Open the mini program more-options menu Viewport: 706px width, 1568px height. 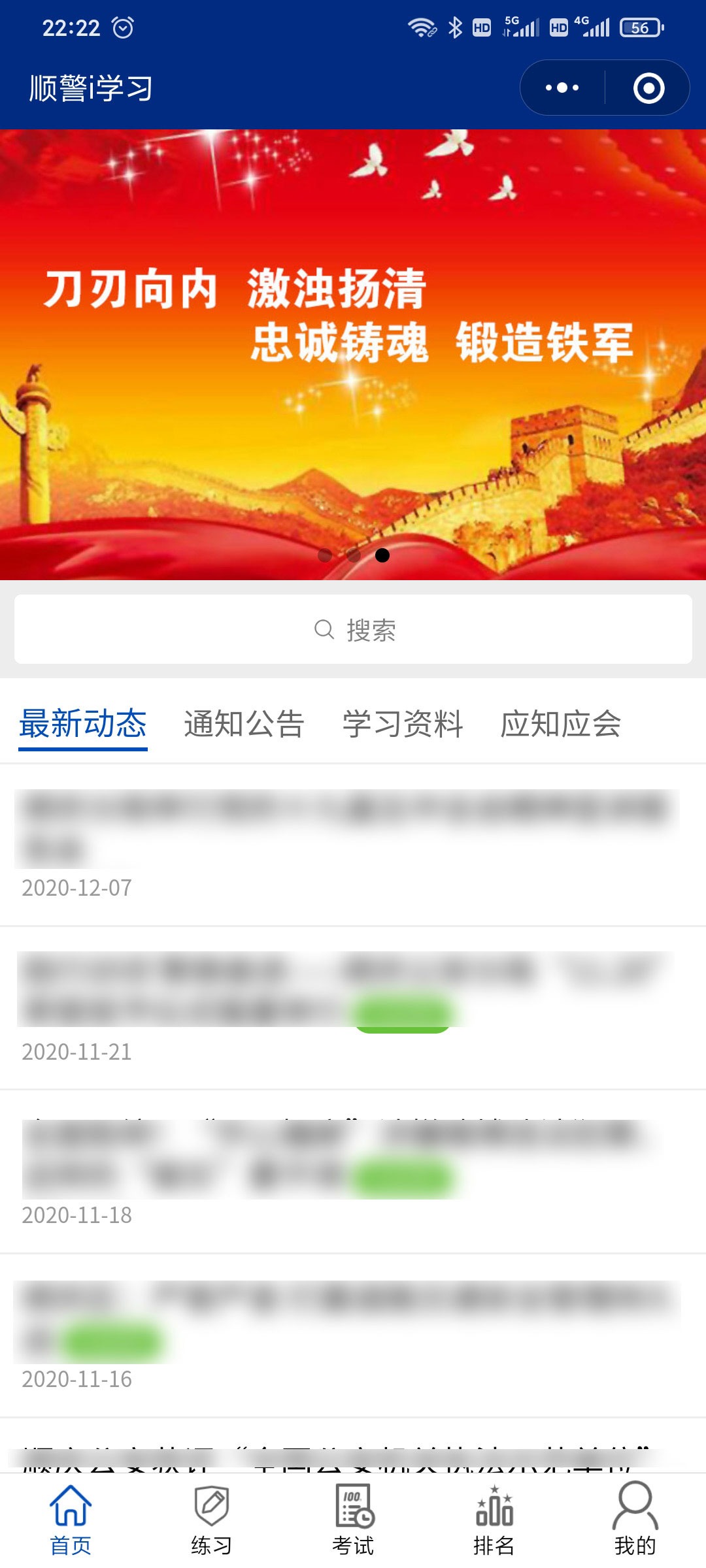coord(562,88)
